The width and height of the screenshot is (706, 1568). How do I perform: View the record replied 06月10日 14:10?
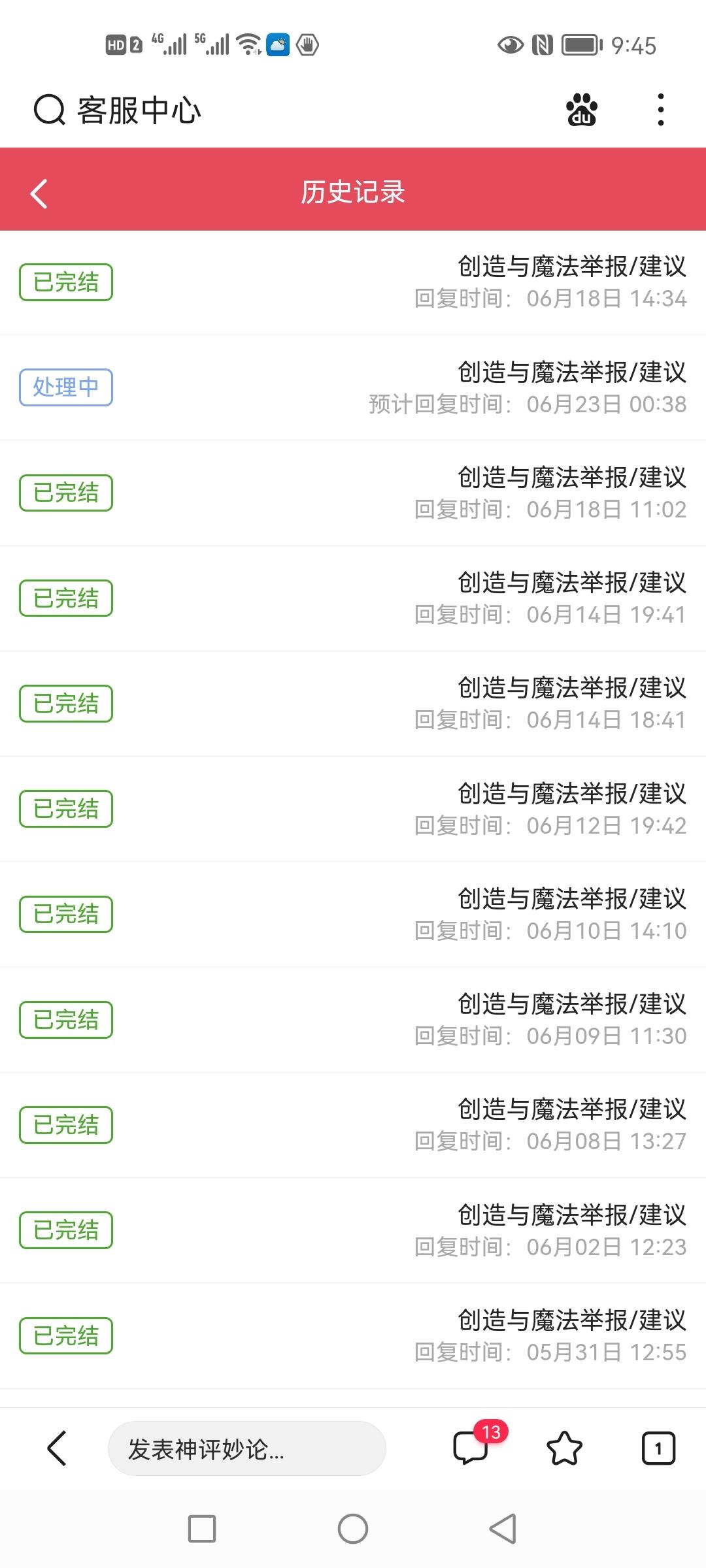coord(353,914)
